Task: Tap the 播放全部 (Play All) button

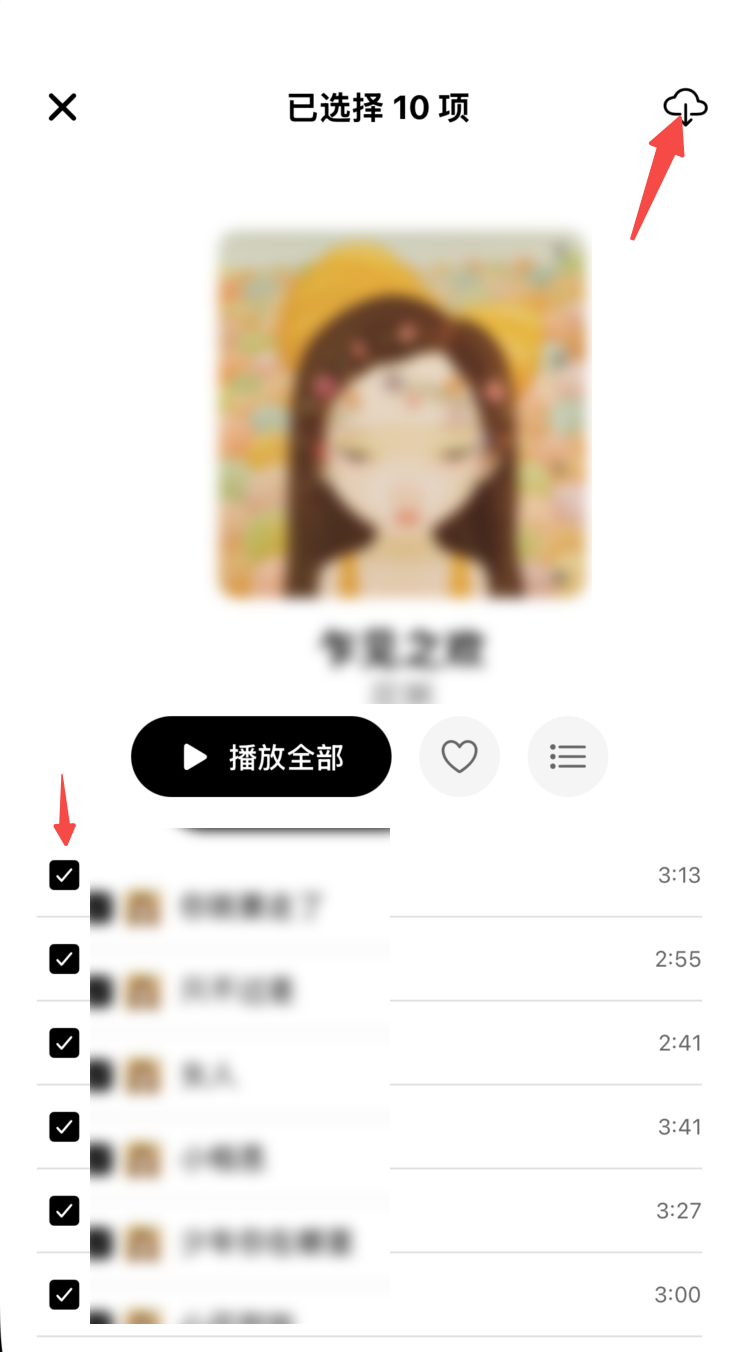Action: [x=261, y=757]
